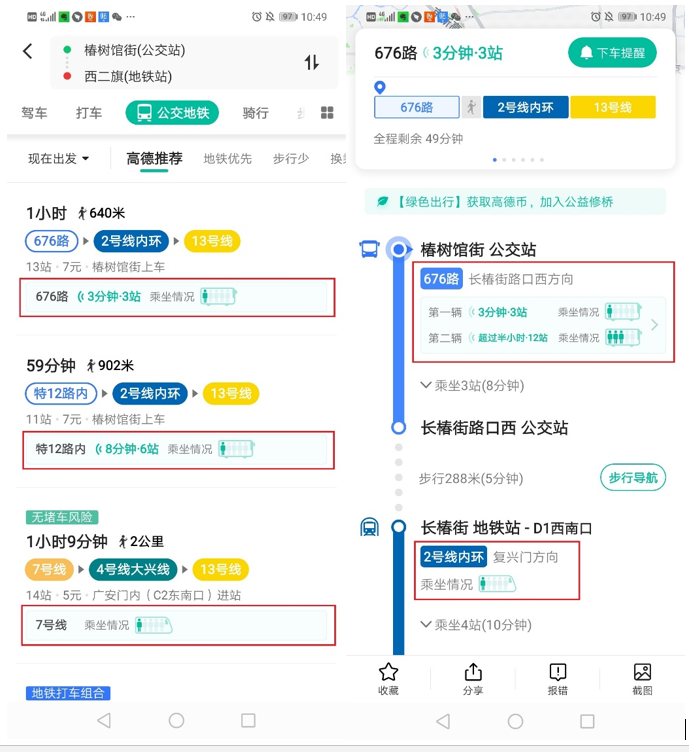Select the 地铁优先 filter
This screenshot has height=752, width=689.
[227, 159]
